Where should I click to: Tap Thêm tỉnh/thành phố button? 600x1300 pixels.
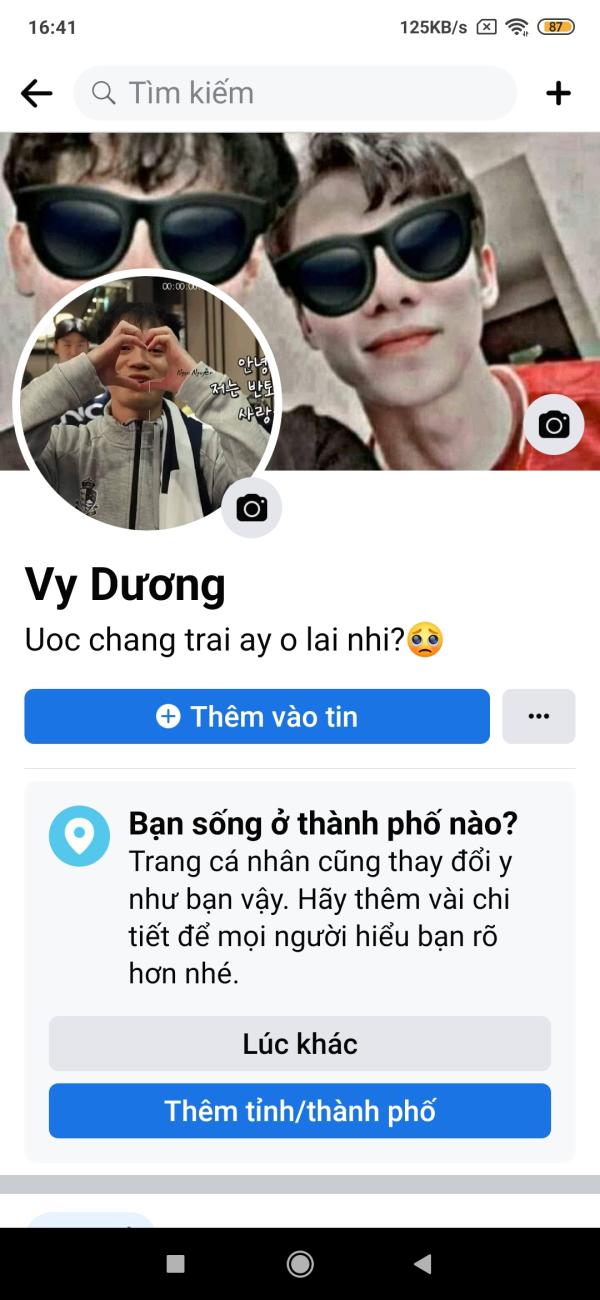tap(300, 1111)
